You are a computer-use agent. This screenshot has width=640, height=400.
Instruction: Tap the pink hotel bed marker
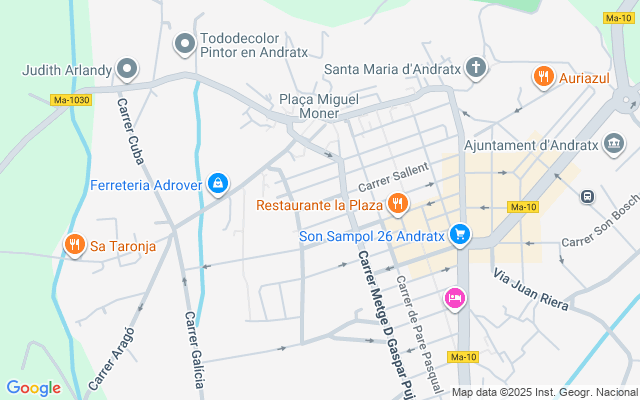click(x=455, y=299)
